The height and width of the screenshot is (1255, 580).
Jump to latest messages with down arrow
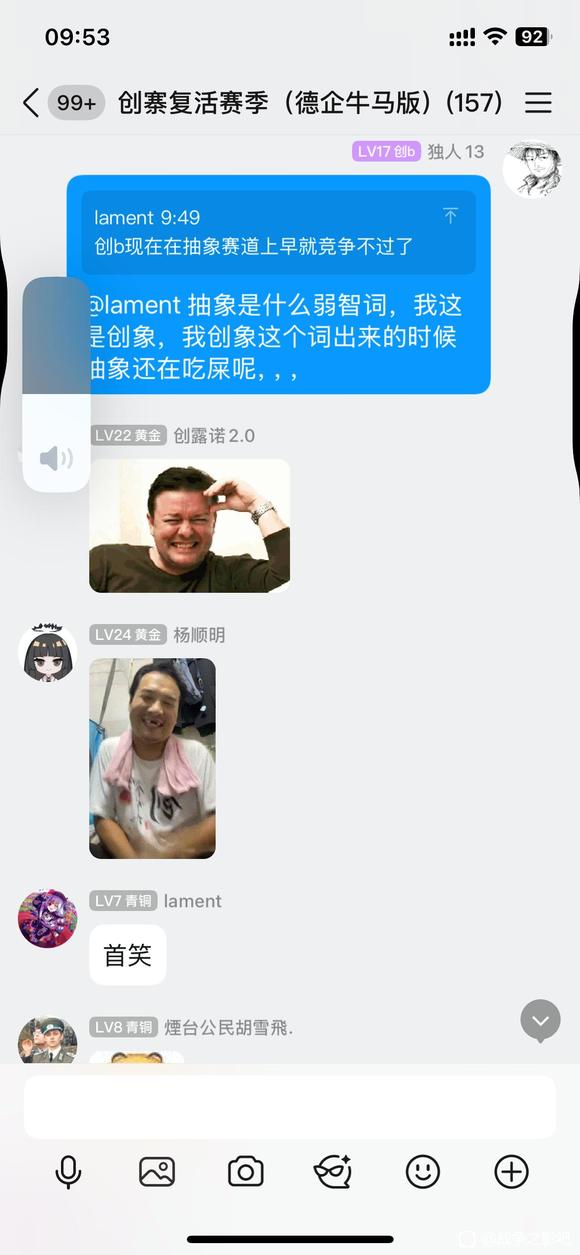[x=540, y=1021]
